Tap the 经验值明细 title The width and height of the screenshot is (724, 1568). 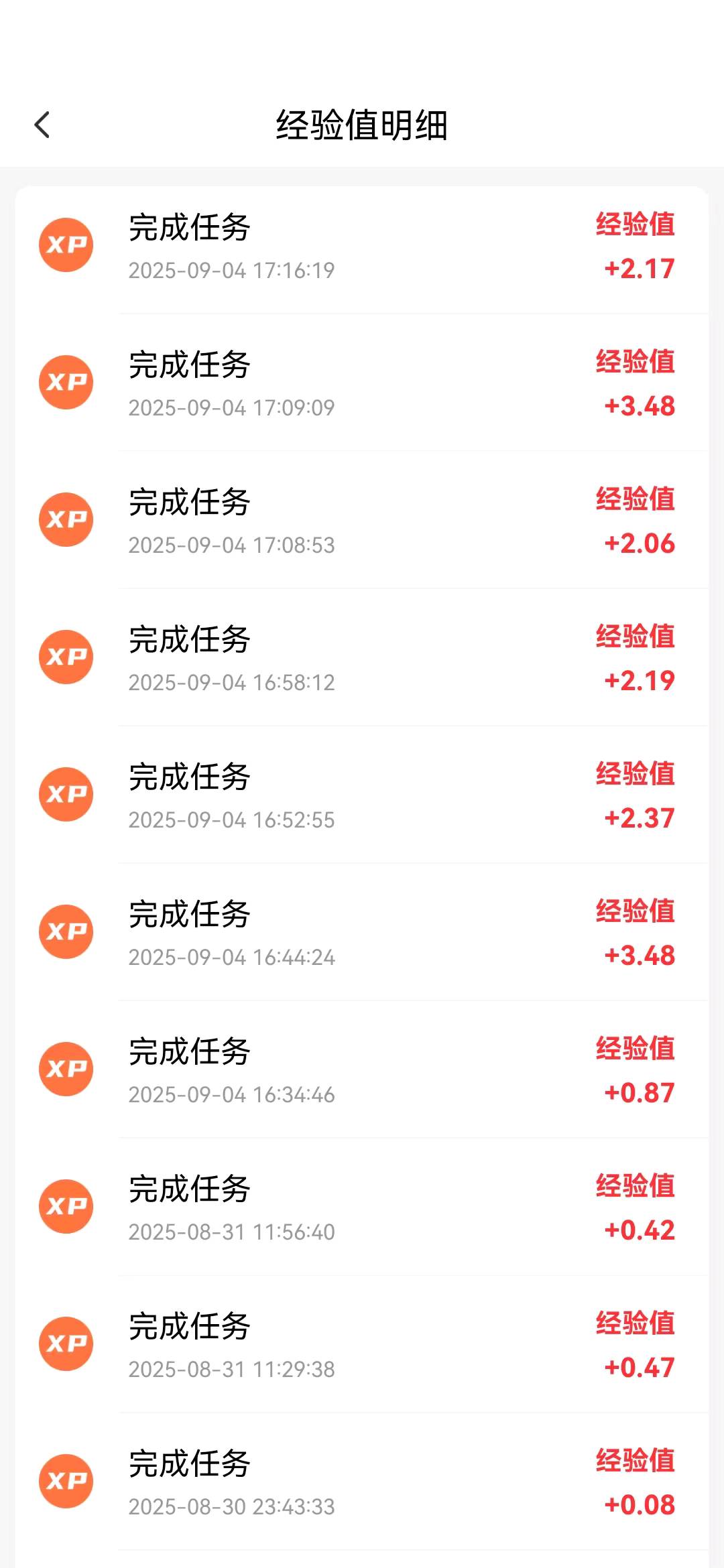tap(362, 125)
